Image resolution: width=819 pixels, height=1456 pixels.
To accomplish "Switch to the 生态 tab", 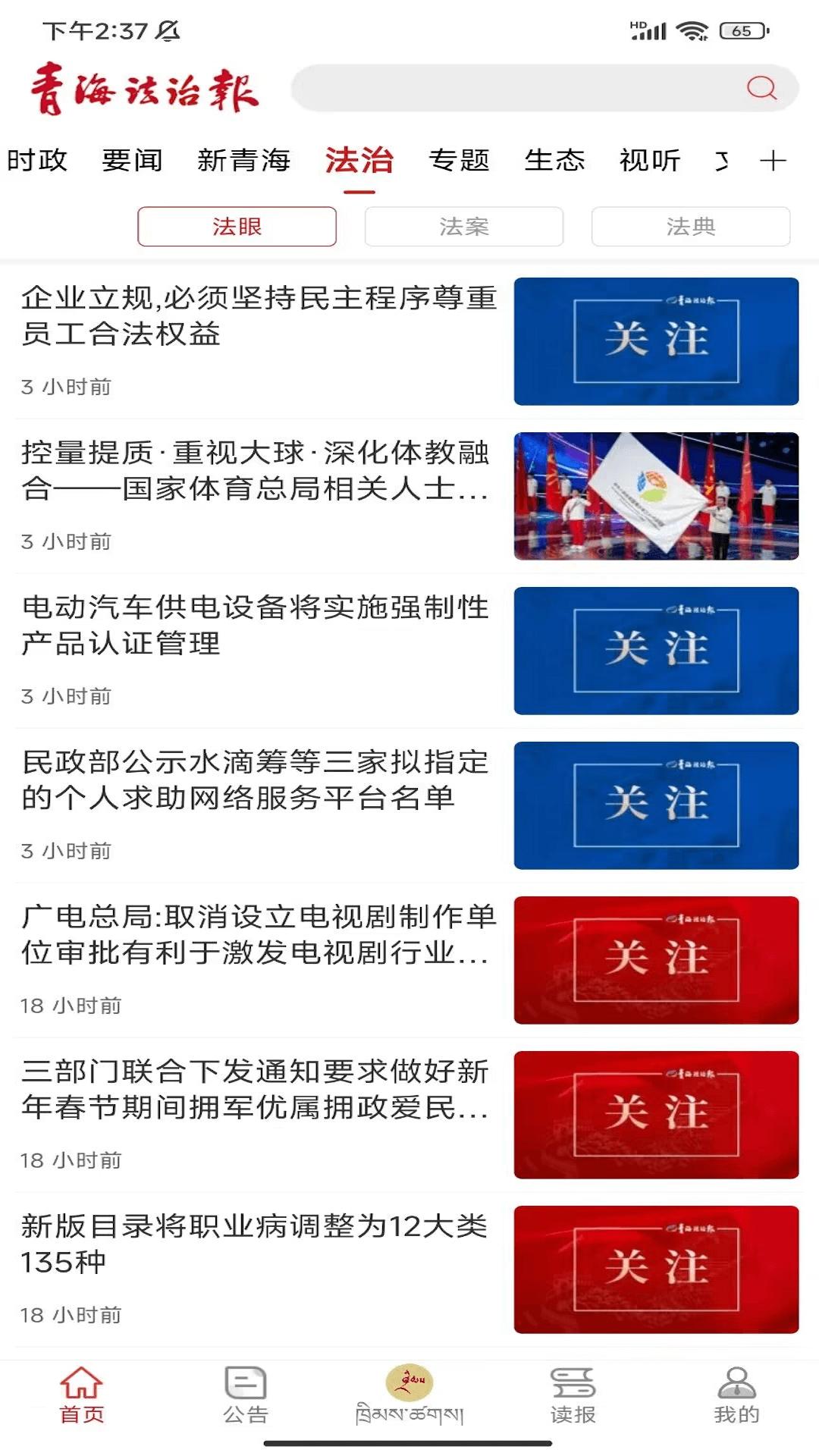I will click(554, 160).
